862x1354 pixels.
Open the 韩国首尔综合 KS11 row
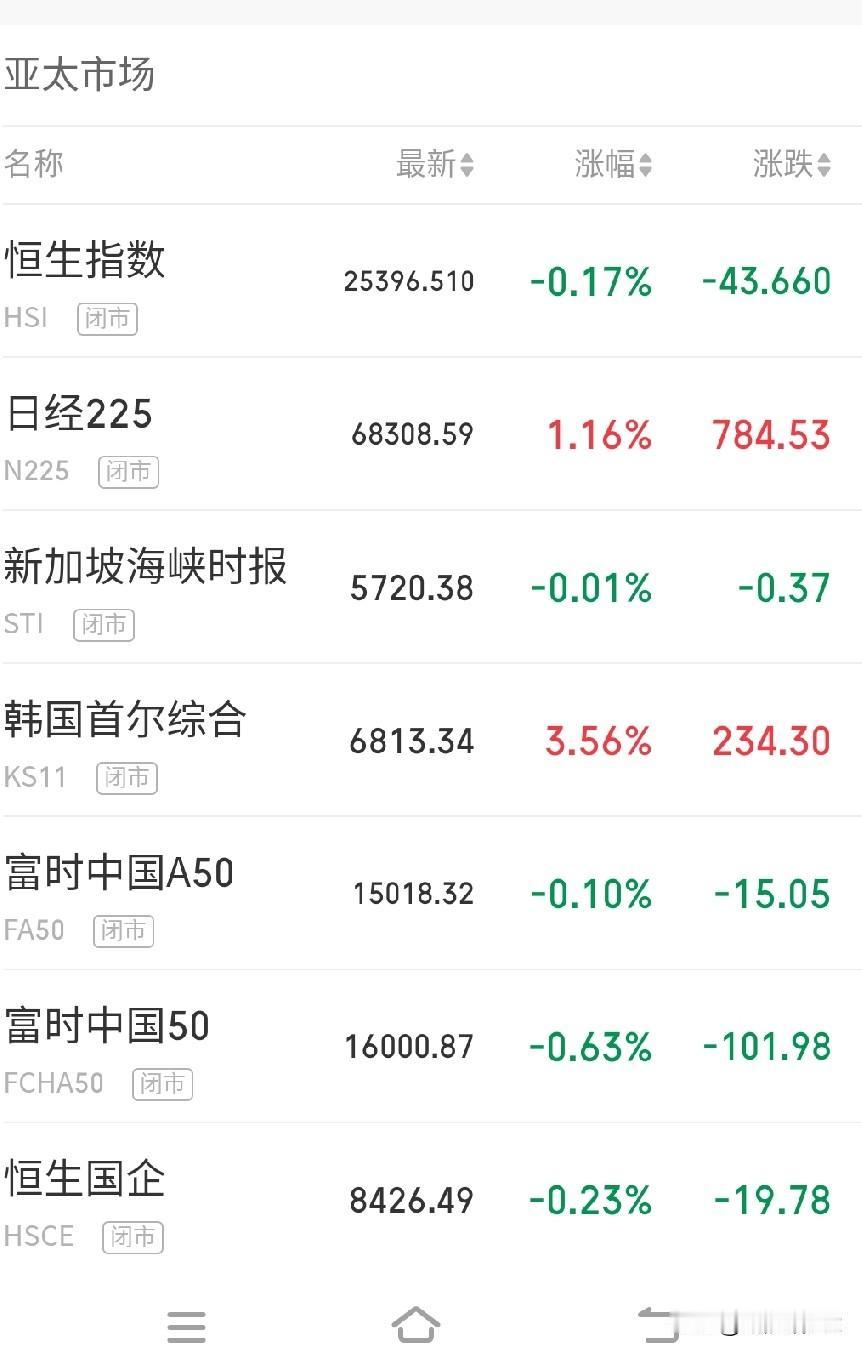431,740
